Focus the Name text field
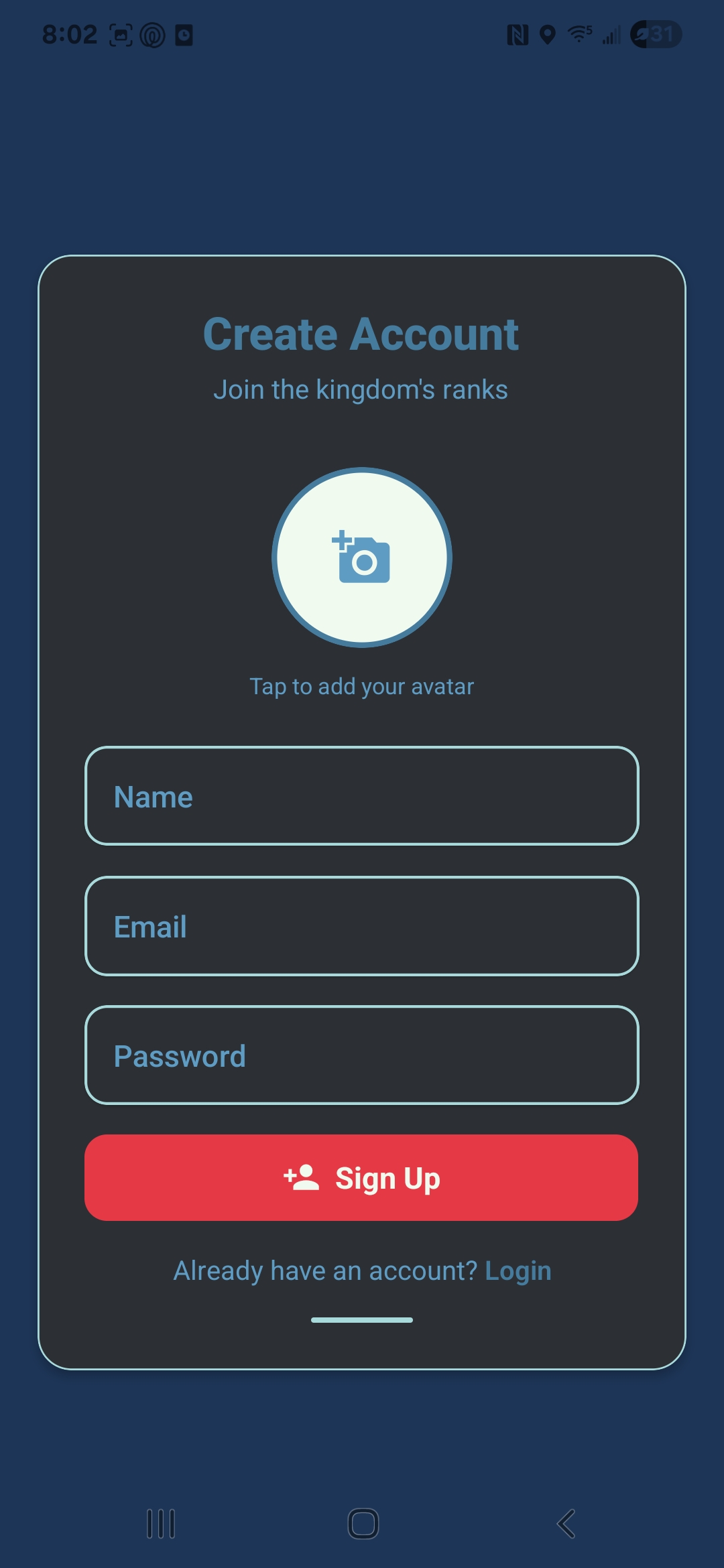Image resolution: width=724 pixels, height=1568 pixels. point(362,795)
